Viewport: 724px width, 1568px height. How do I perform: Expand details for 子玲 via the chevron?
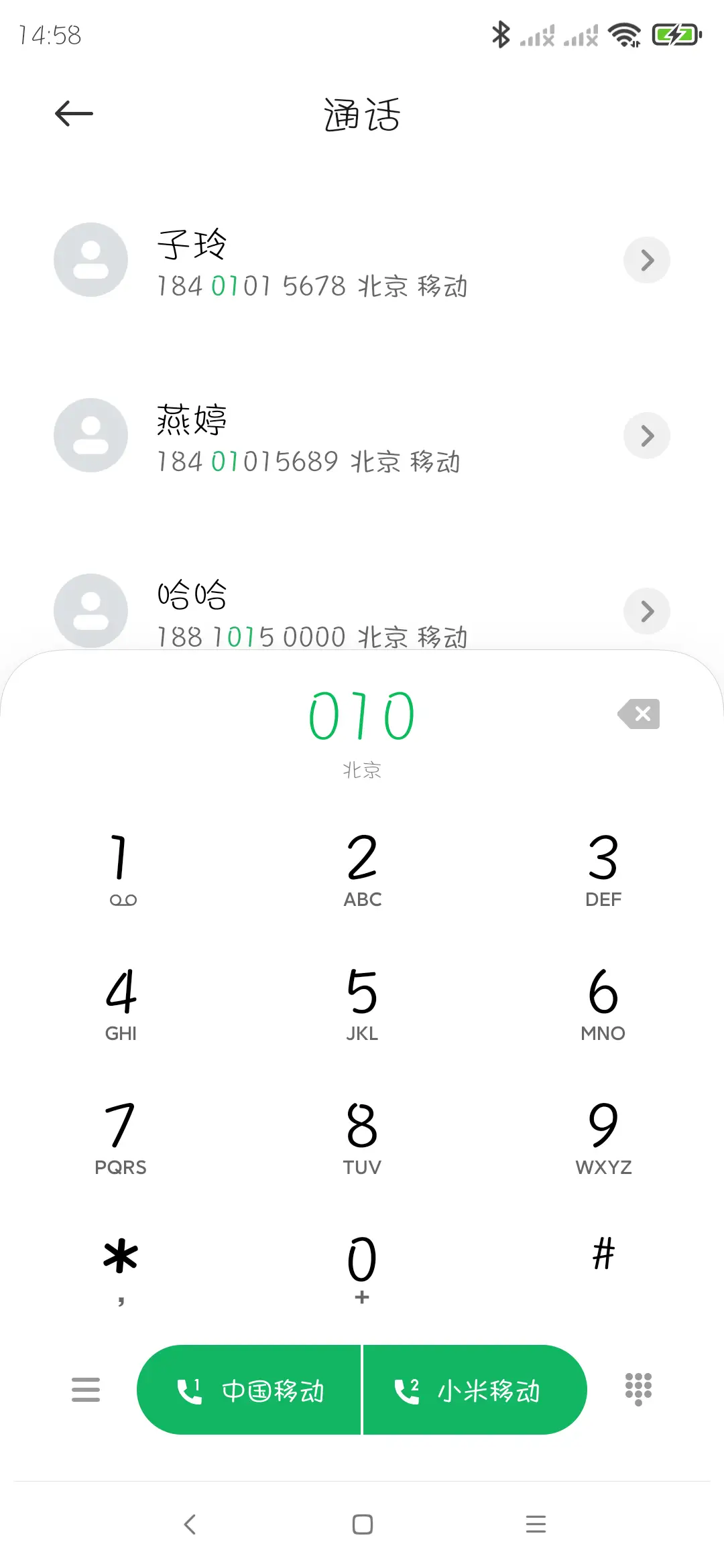pos(646,260)
